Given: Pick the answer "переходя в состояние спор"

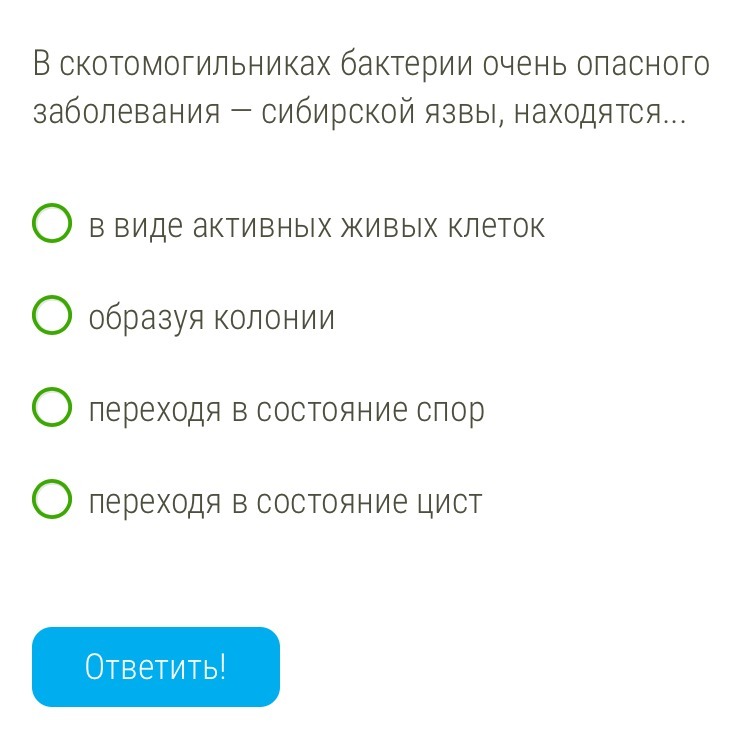Looking at the screenshot, I should 52,409.
